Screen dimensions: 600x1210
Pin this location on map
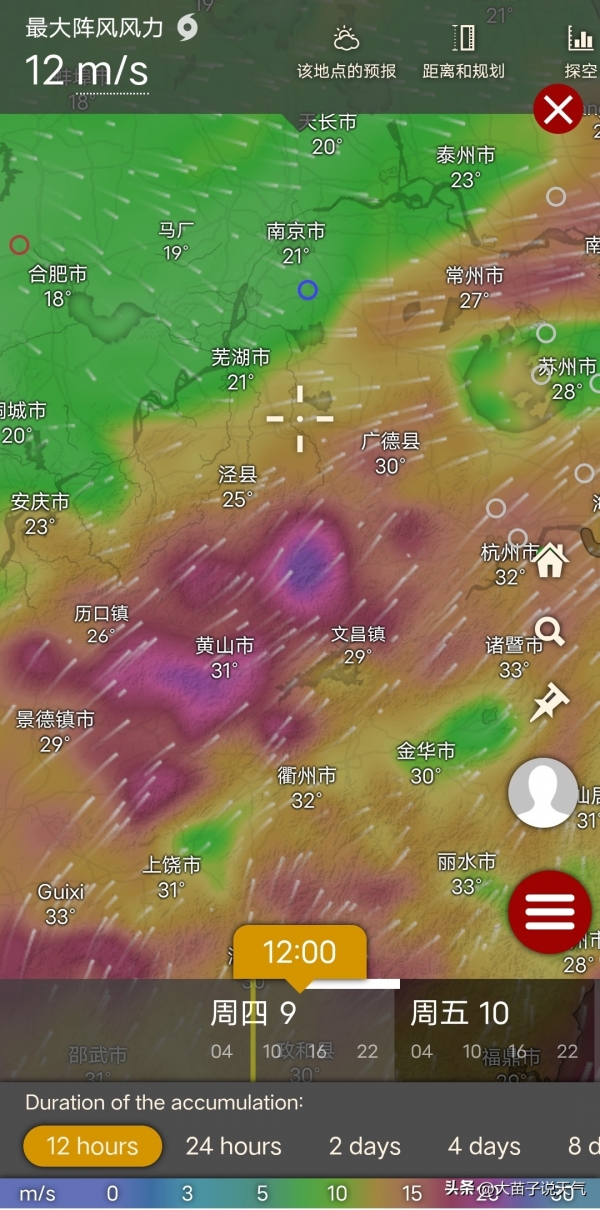(548, 703)
